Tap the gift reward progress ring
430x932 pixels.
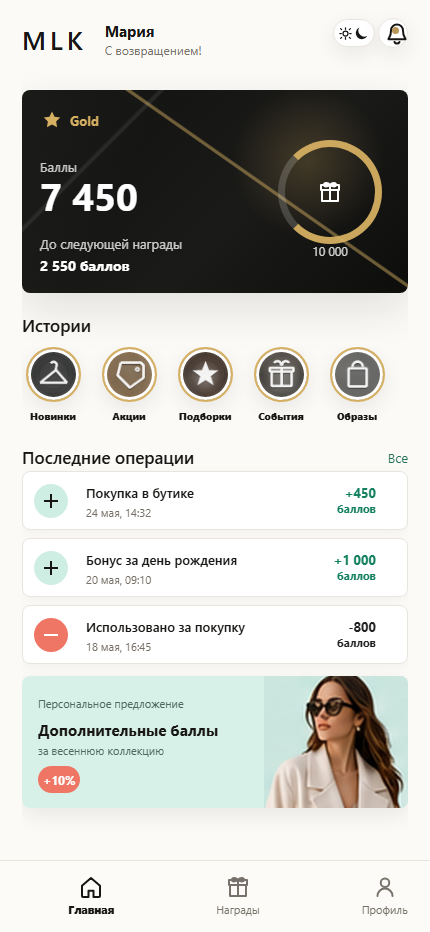[x=330, y=192]
